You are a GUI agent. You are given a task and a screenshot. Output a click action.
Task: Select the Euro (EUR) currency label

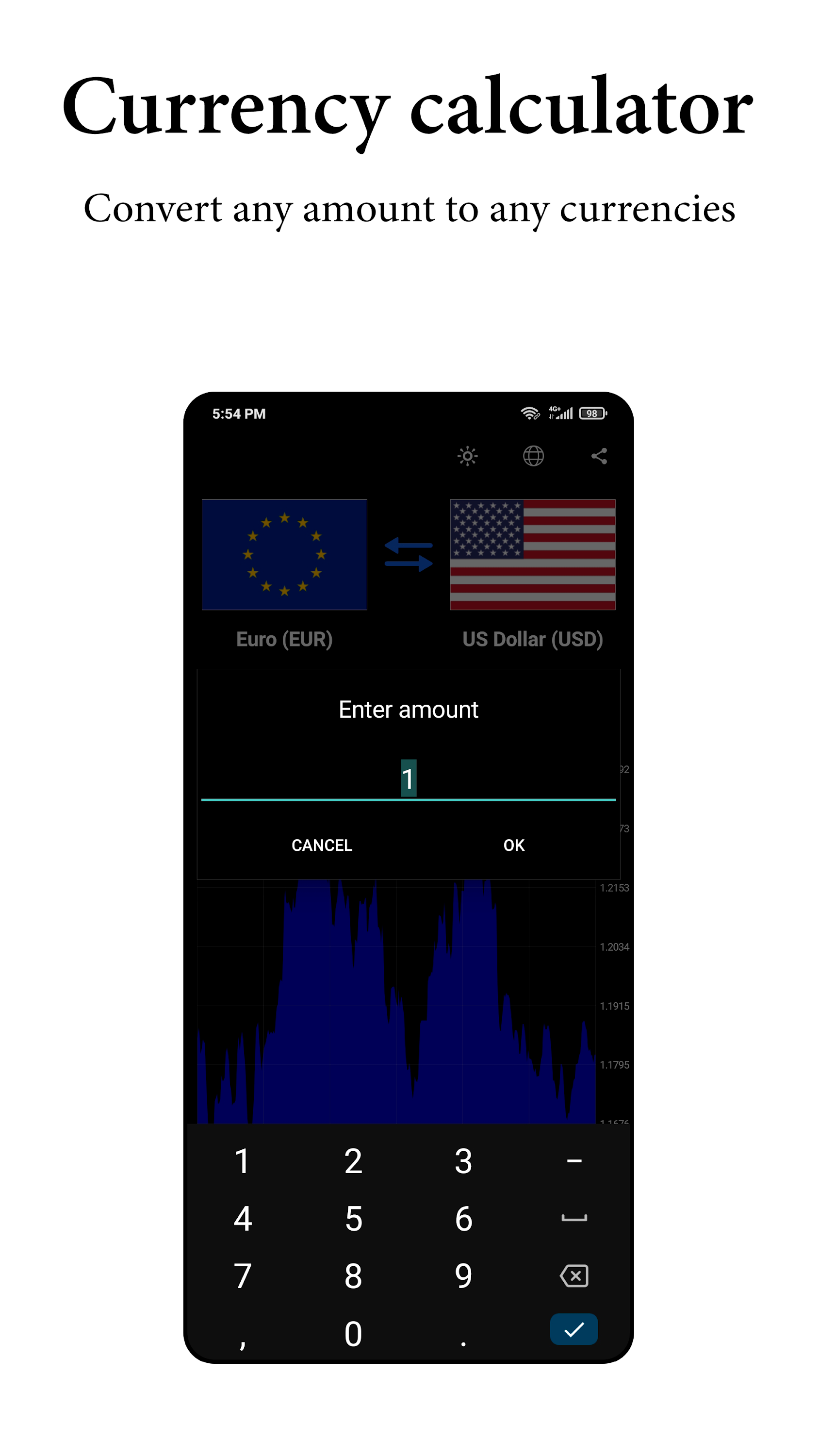coord(284,639)
